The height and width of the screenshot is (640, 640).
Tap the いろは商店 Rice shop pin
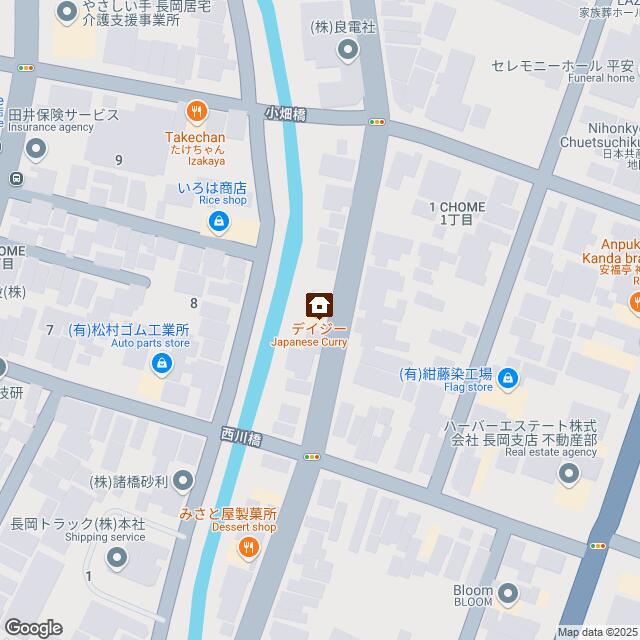pos(218,220)
